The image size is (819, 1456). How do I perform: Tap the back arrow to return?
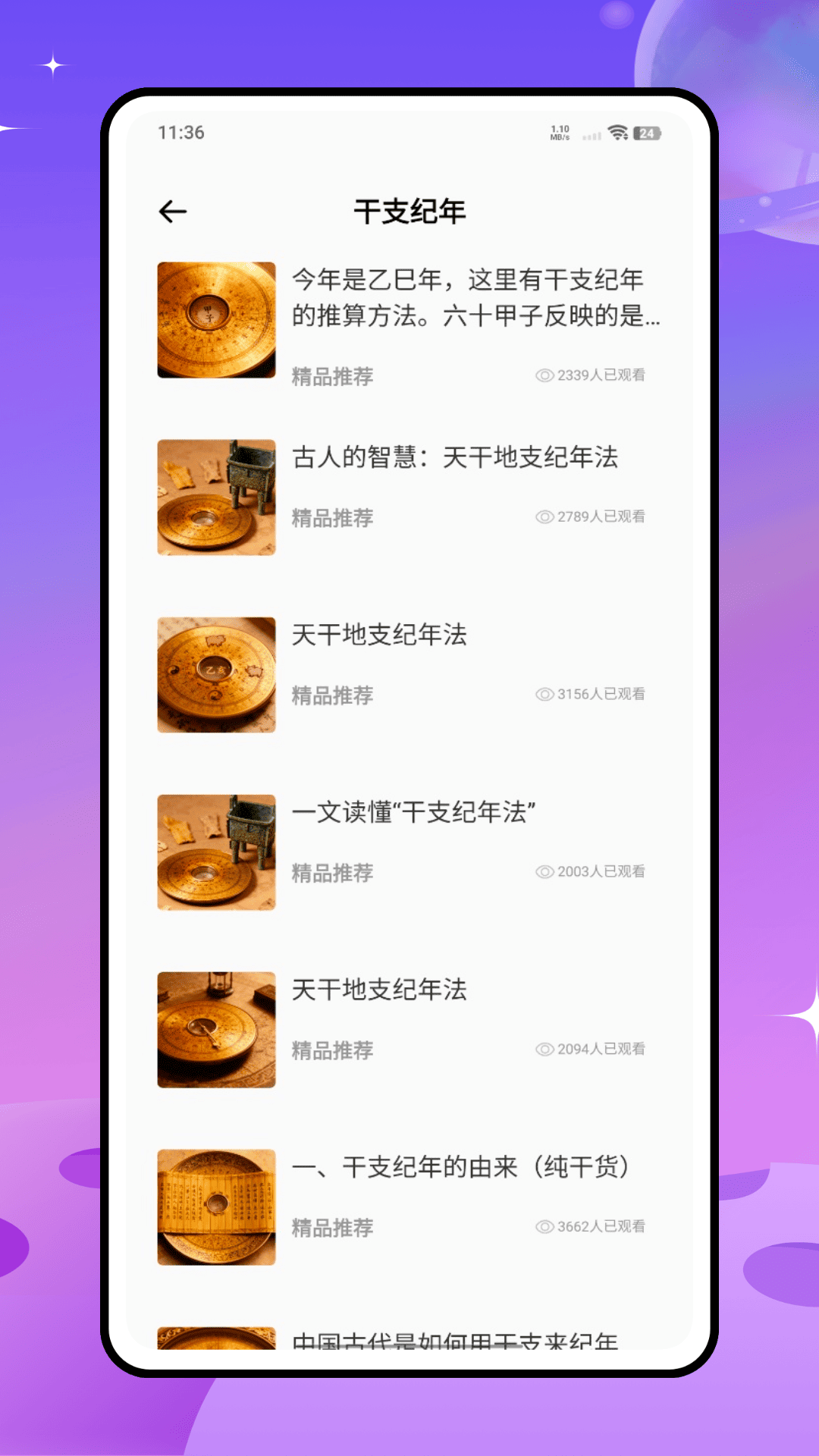coord(173,210)
